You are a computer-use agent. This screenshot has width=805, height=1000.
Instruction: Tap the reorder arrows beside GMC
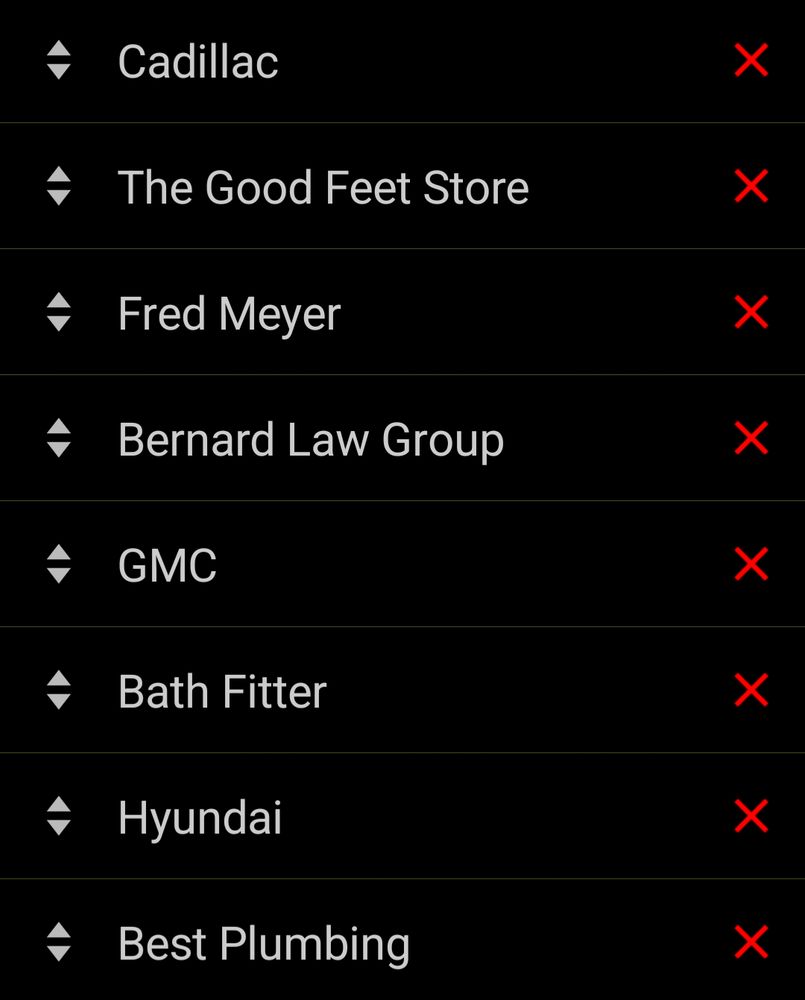(59, 565)
